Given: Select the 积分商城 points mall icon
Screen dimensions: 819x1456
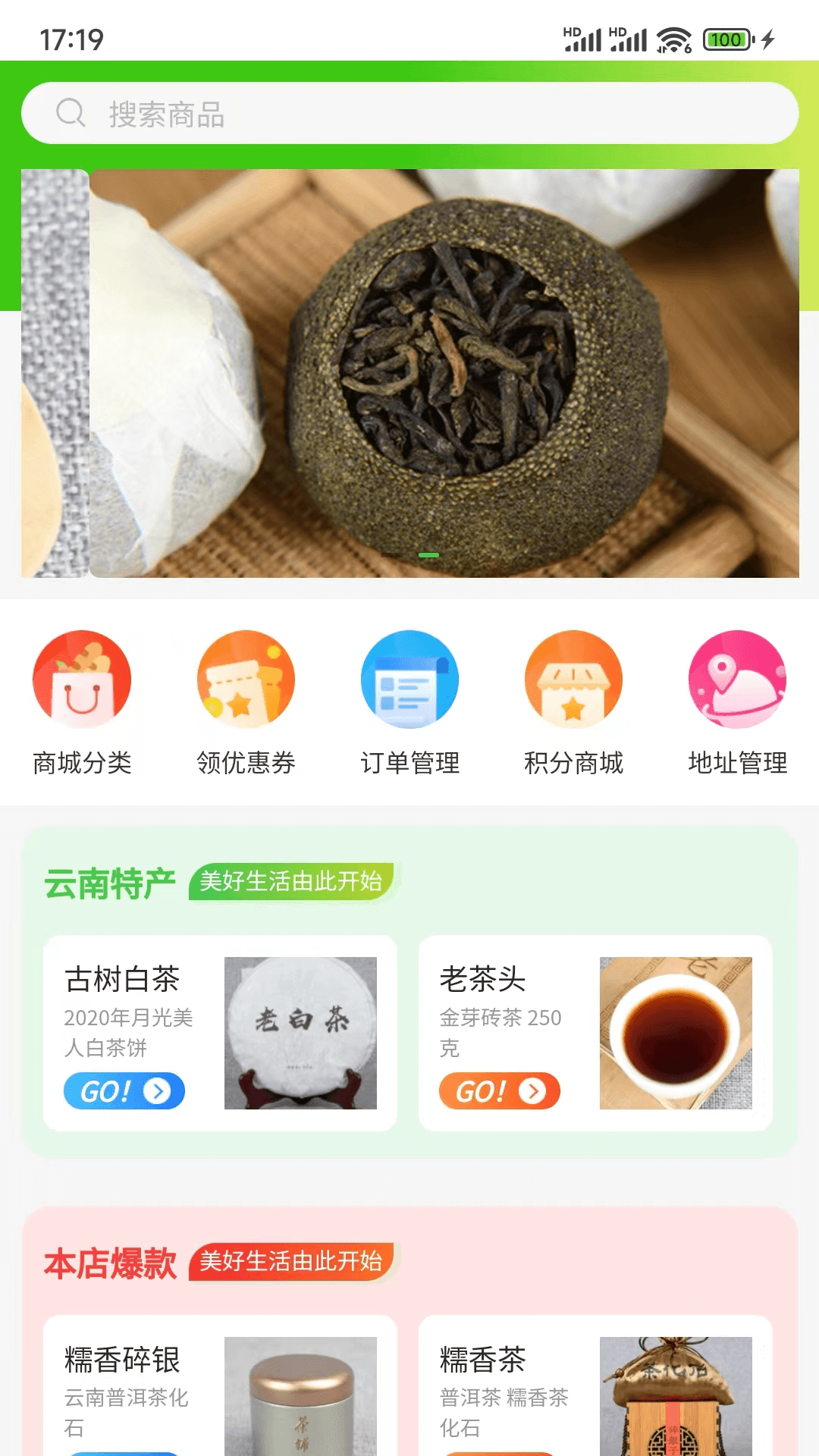Looking at the screenshot, I should (573, 680).
